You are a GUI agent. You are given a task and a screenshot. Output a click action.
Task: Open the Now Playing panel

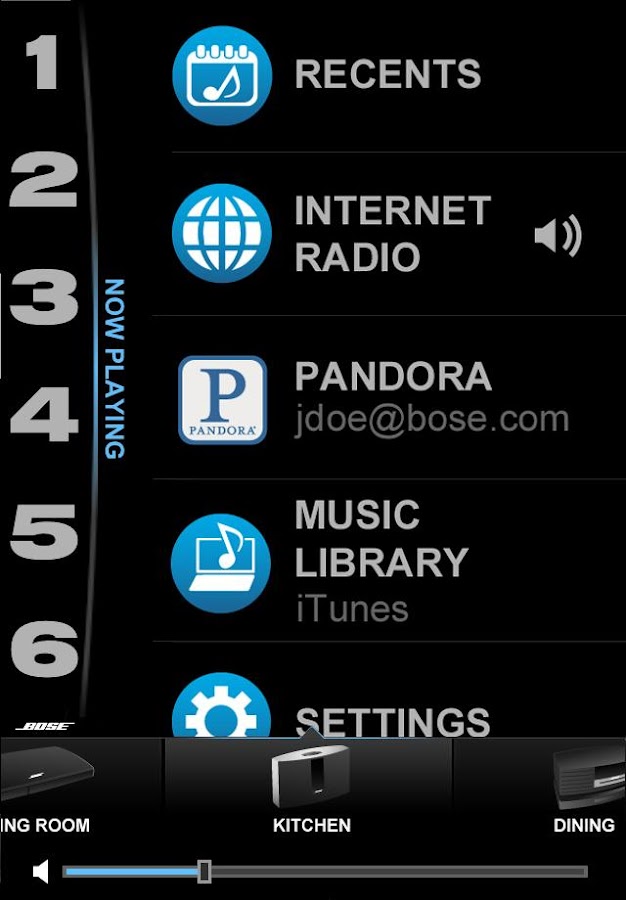point(114,368)
